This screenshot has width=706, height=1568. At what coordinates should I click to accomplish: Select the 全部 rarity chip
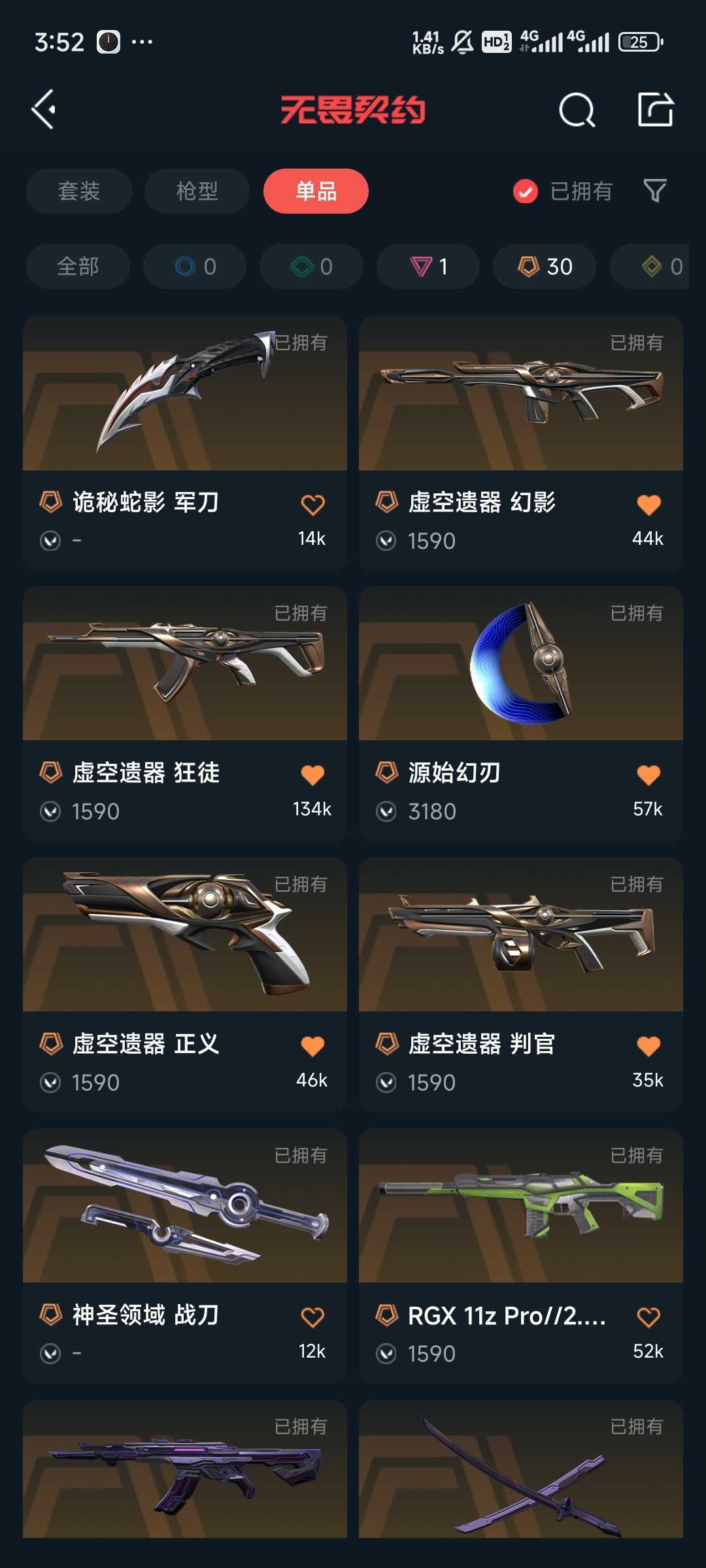click(78, 266)
